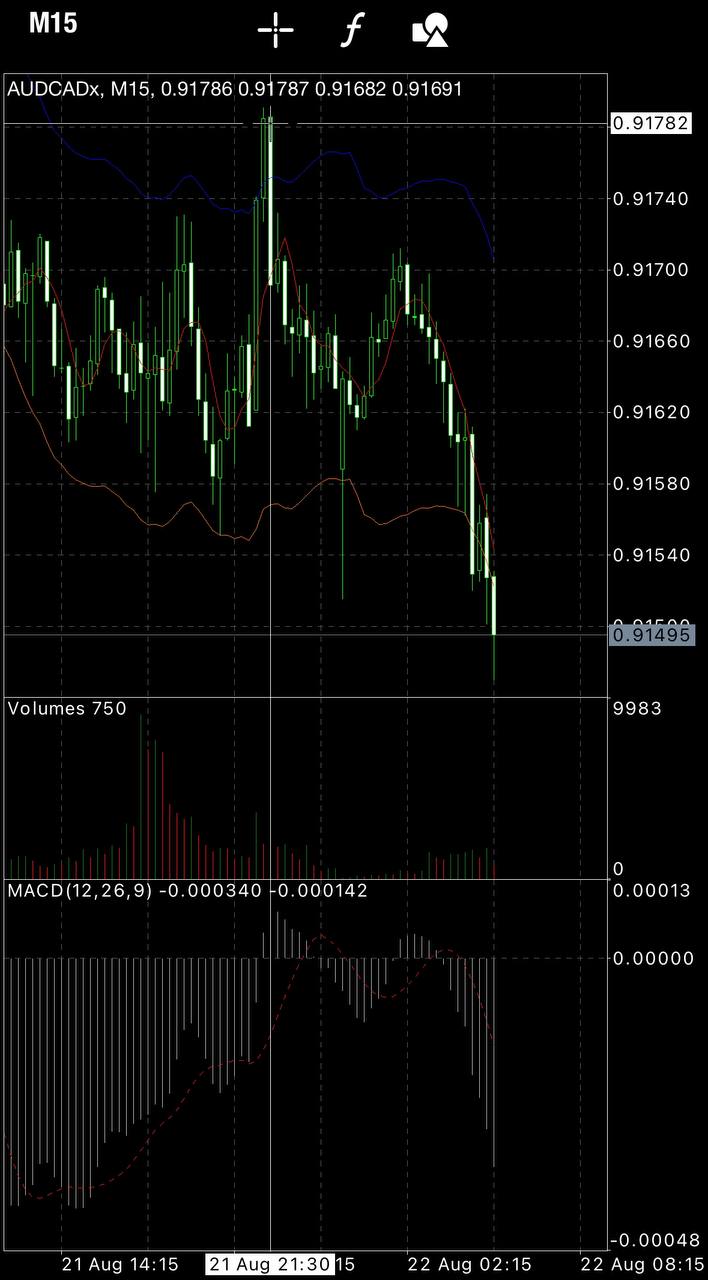Open the indicators function menu

point(350,31)
